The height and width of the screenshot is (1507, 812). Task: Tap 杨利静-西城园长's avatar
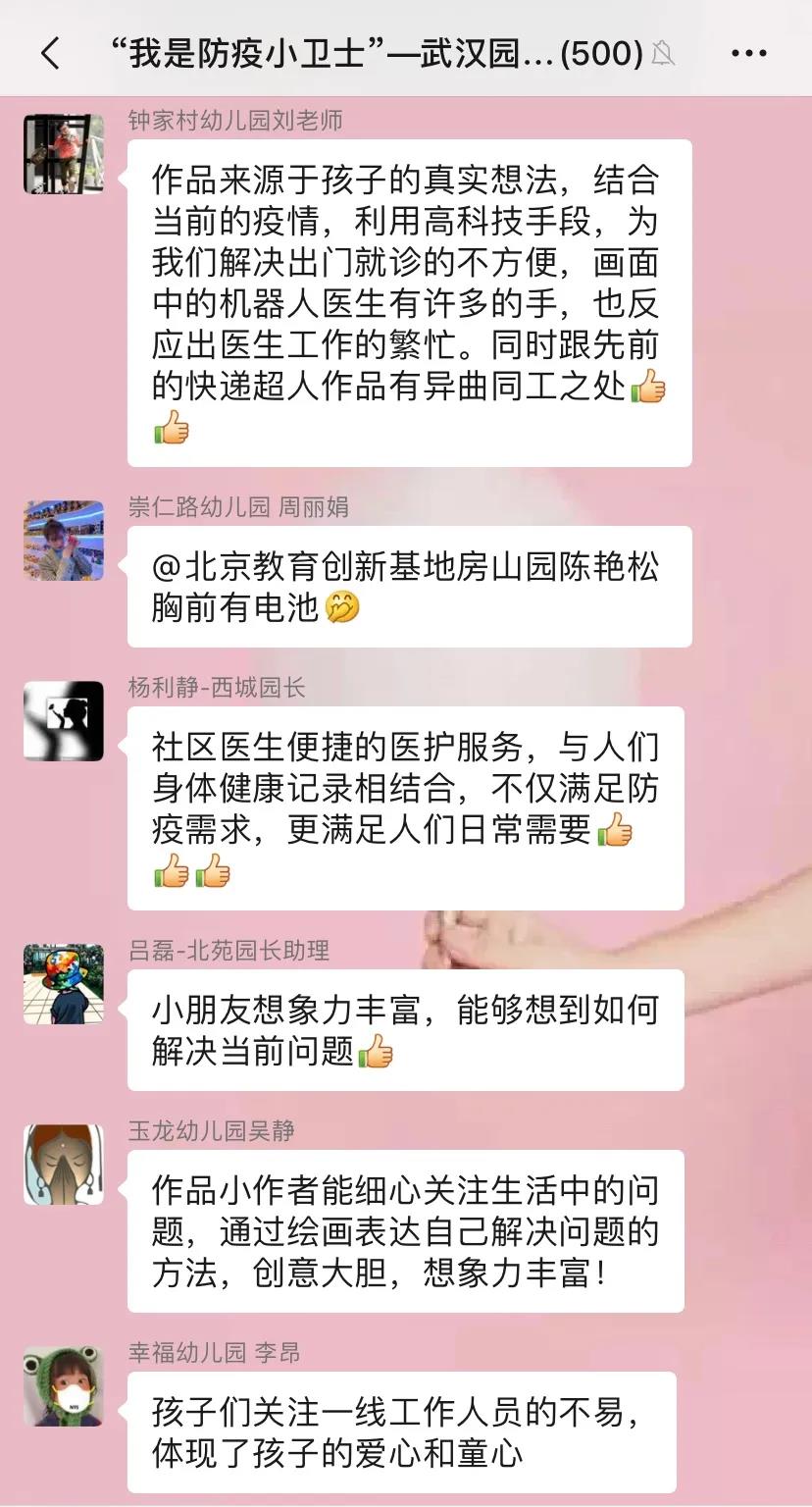(x=64, y=721)
